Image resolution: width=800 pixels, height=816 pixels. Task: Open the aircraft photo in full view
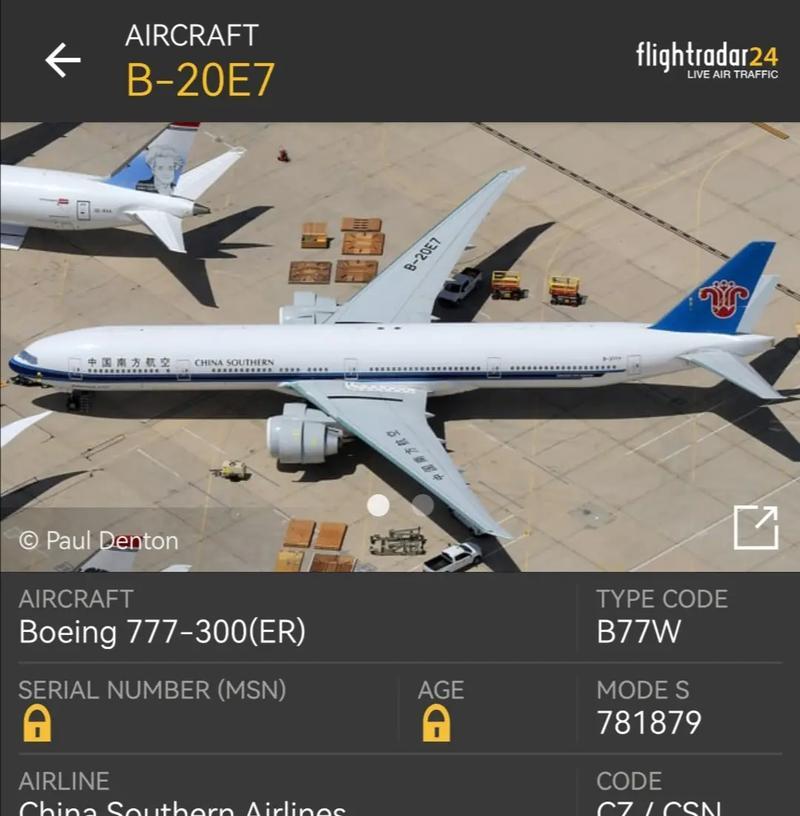pos(755,527)
